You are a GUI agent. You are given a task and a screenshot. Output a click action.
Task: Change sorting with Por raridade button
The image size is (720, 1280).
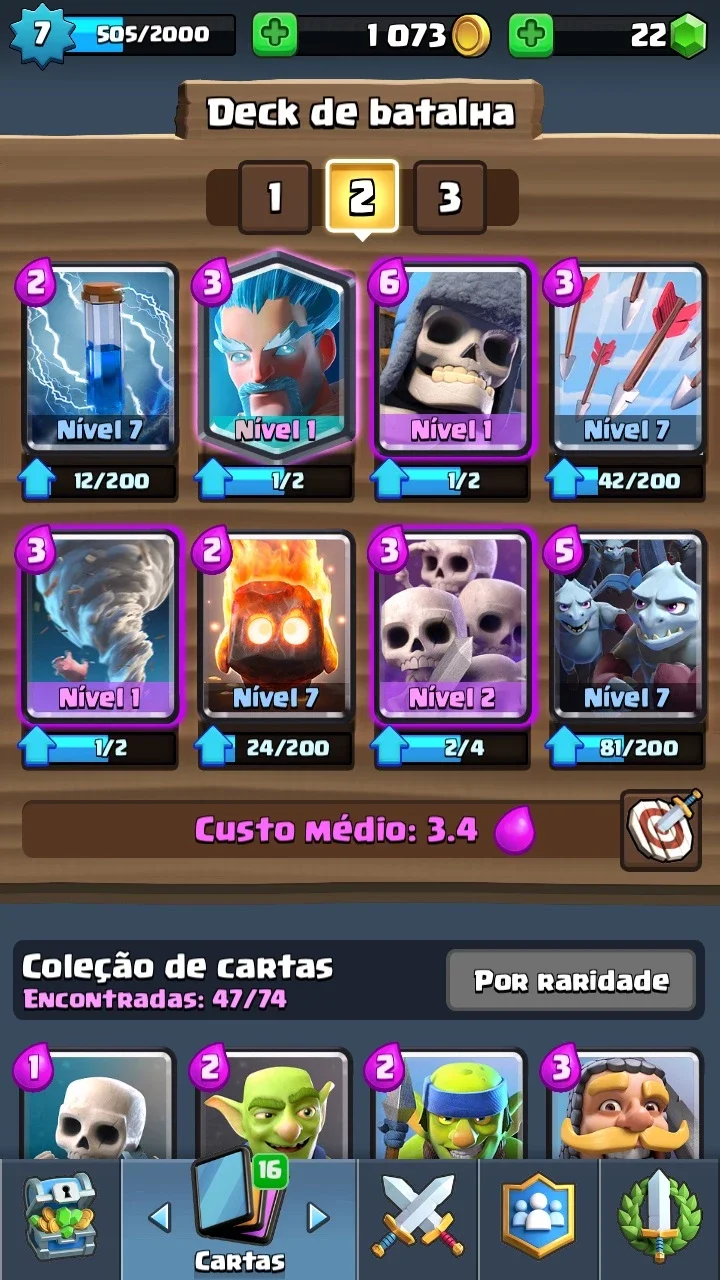click(571, 980)
